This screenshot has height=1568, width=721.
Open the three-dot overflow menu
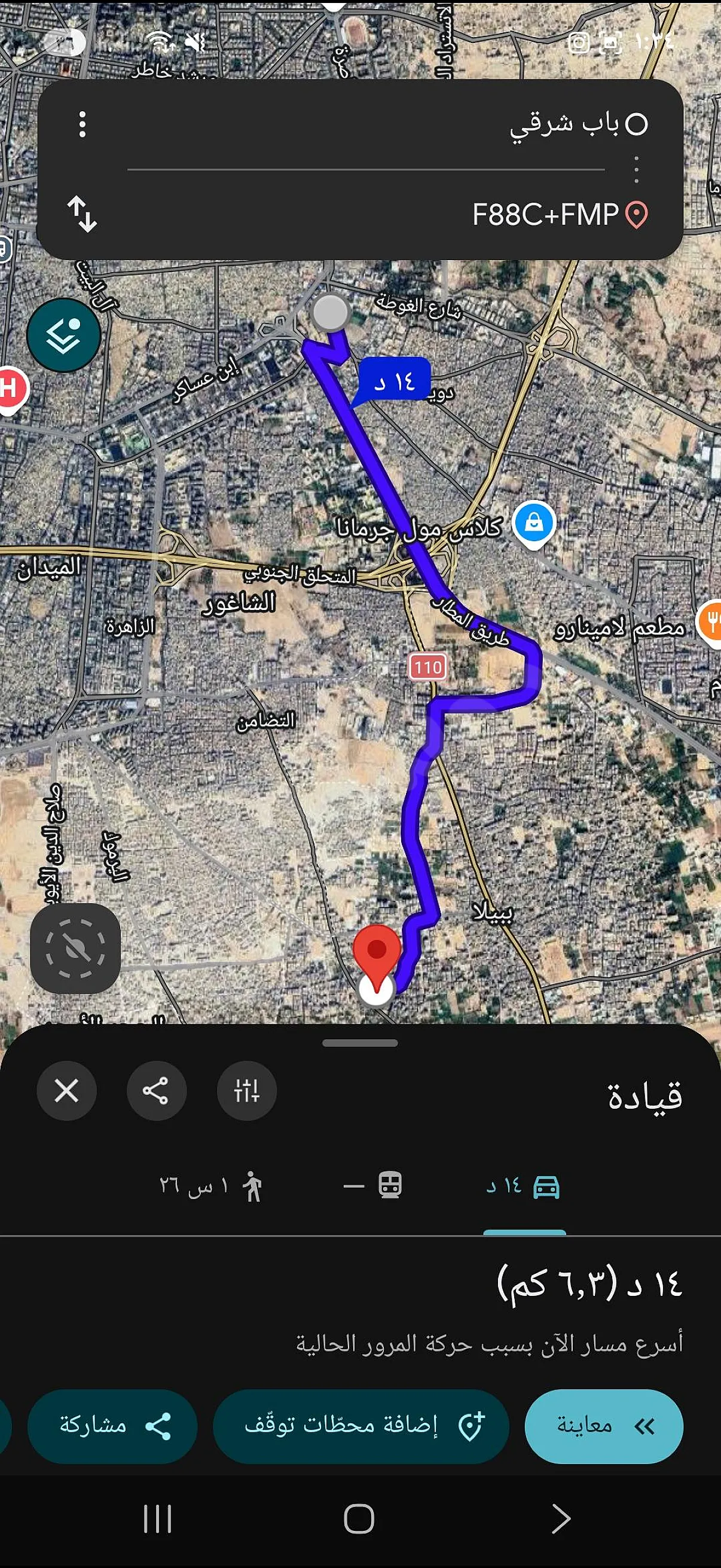click(82, 124)
